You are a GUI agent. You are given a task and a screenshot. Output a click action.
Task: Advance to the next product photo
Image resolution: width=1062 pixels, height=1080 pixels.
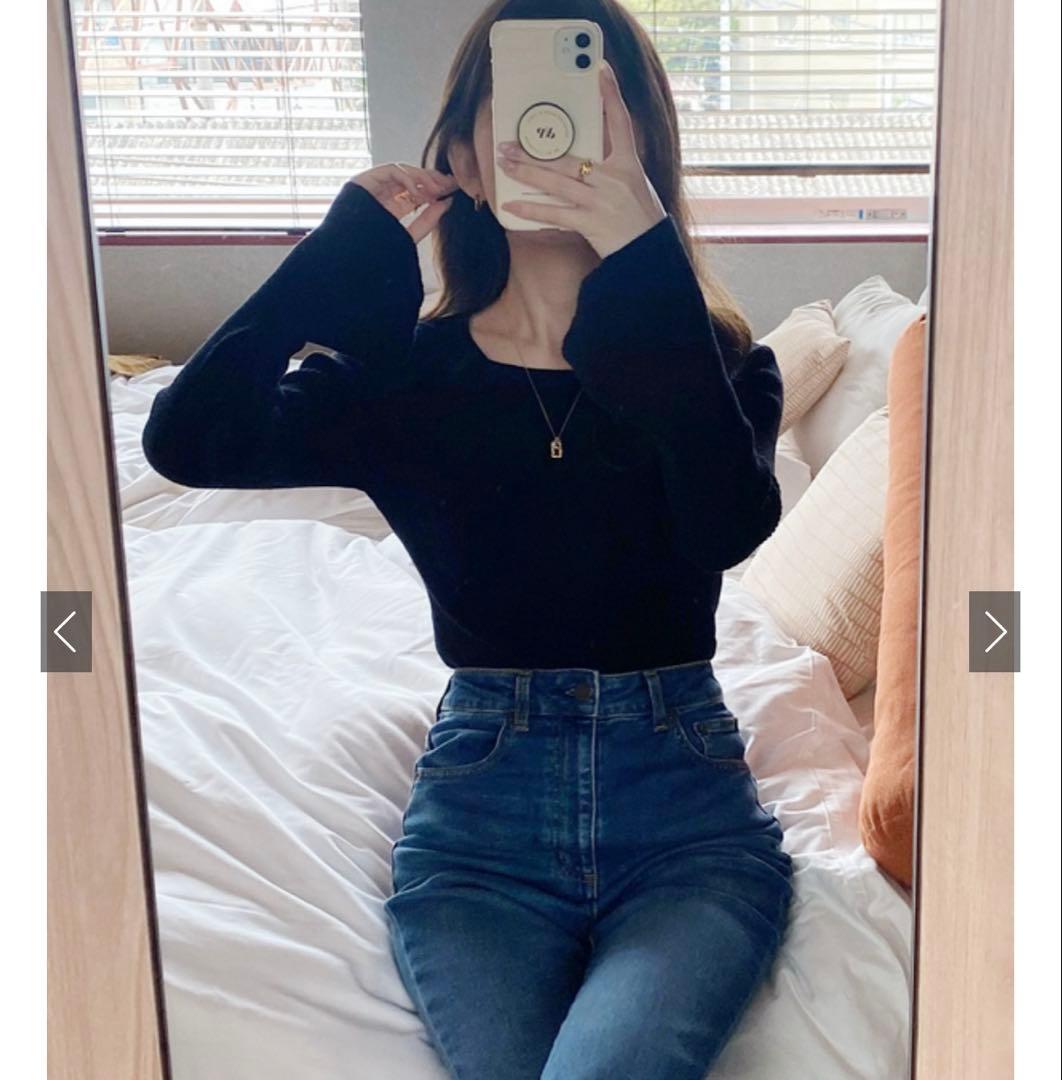[994, 631]
